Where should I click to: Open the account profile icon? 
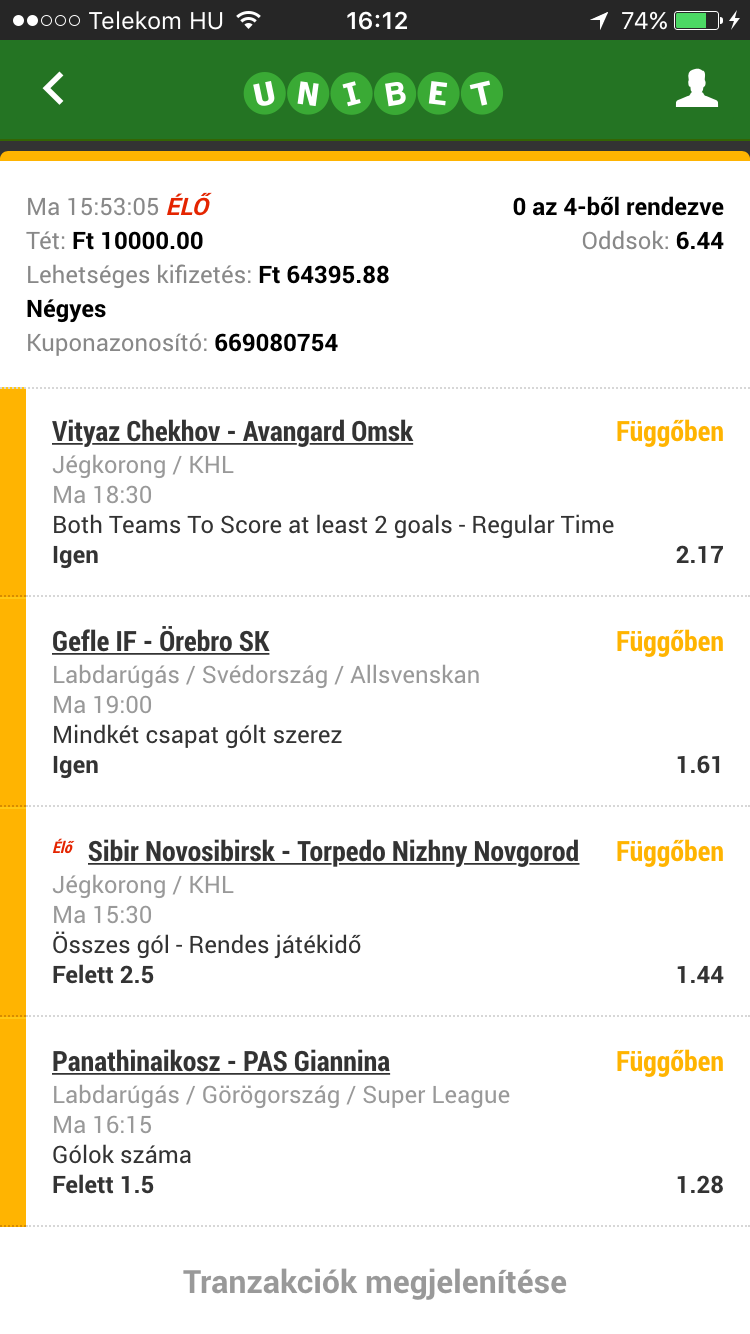tap(696, 89)
